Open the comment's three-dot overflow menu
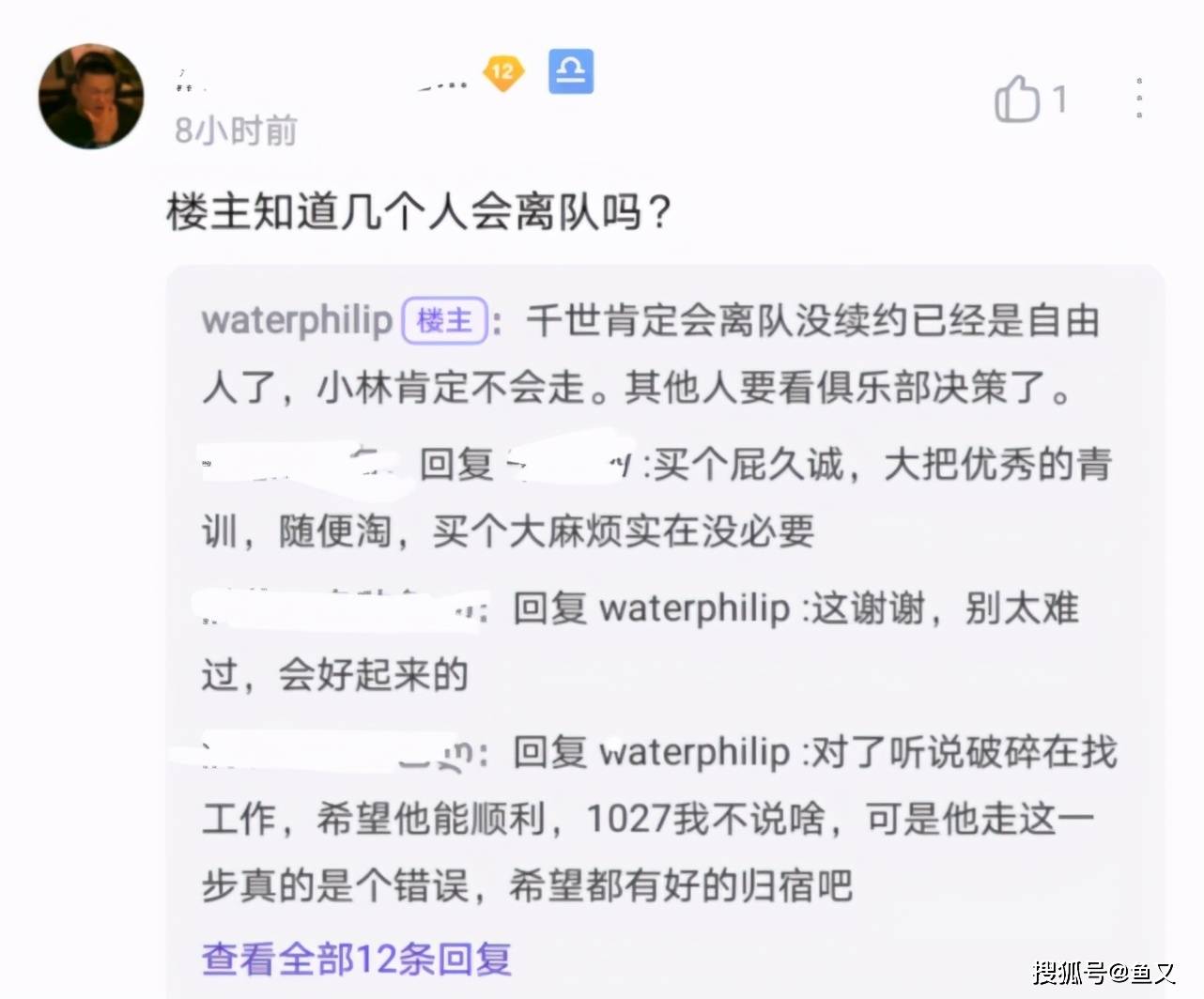This screenshot has width=1204, height=999. [1138, 98]
